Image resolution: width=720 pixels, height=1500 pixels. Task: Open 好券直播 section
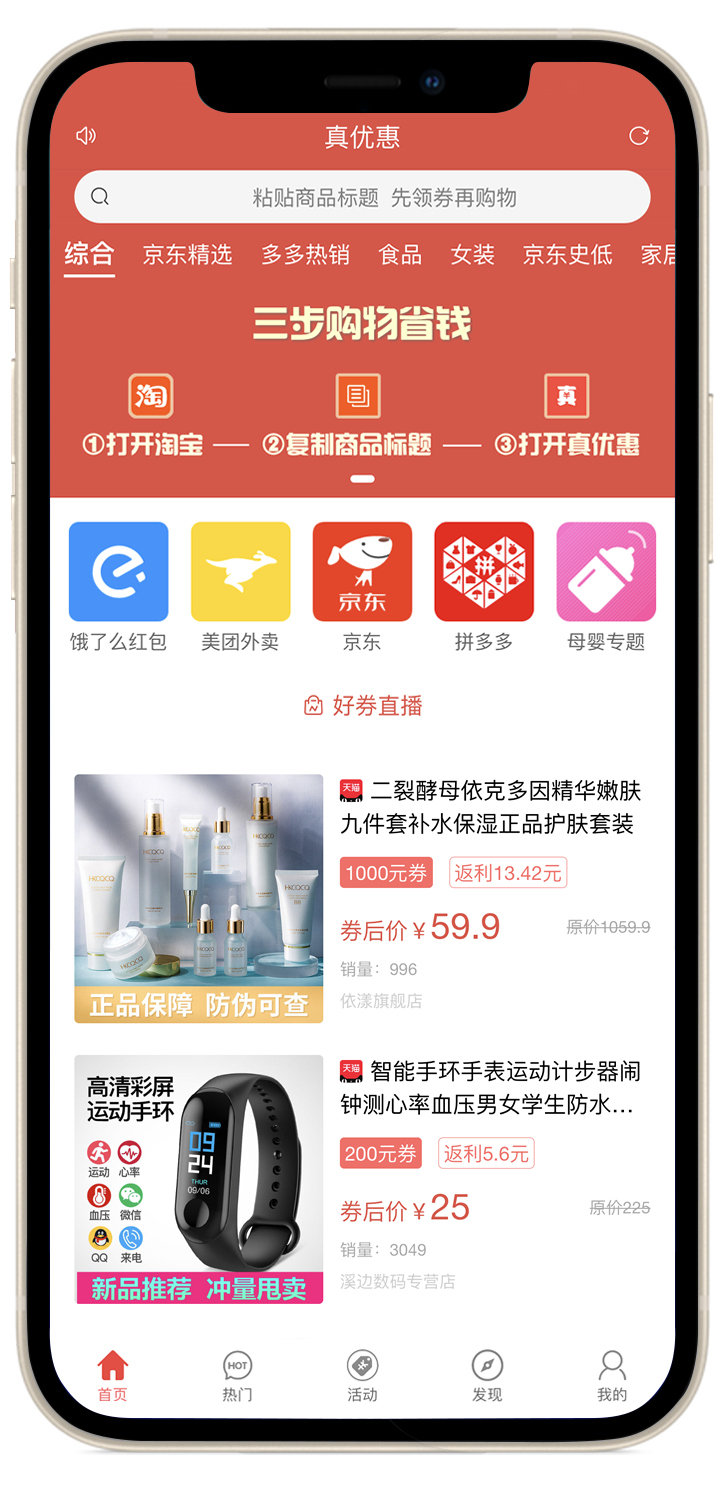point(362,706)
